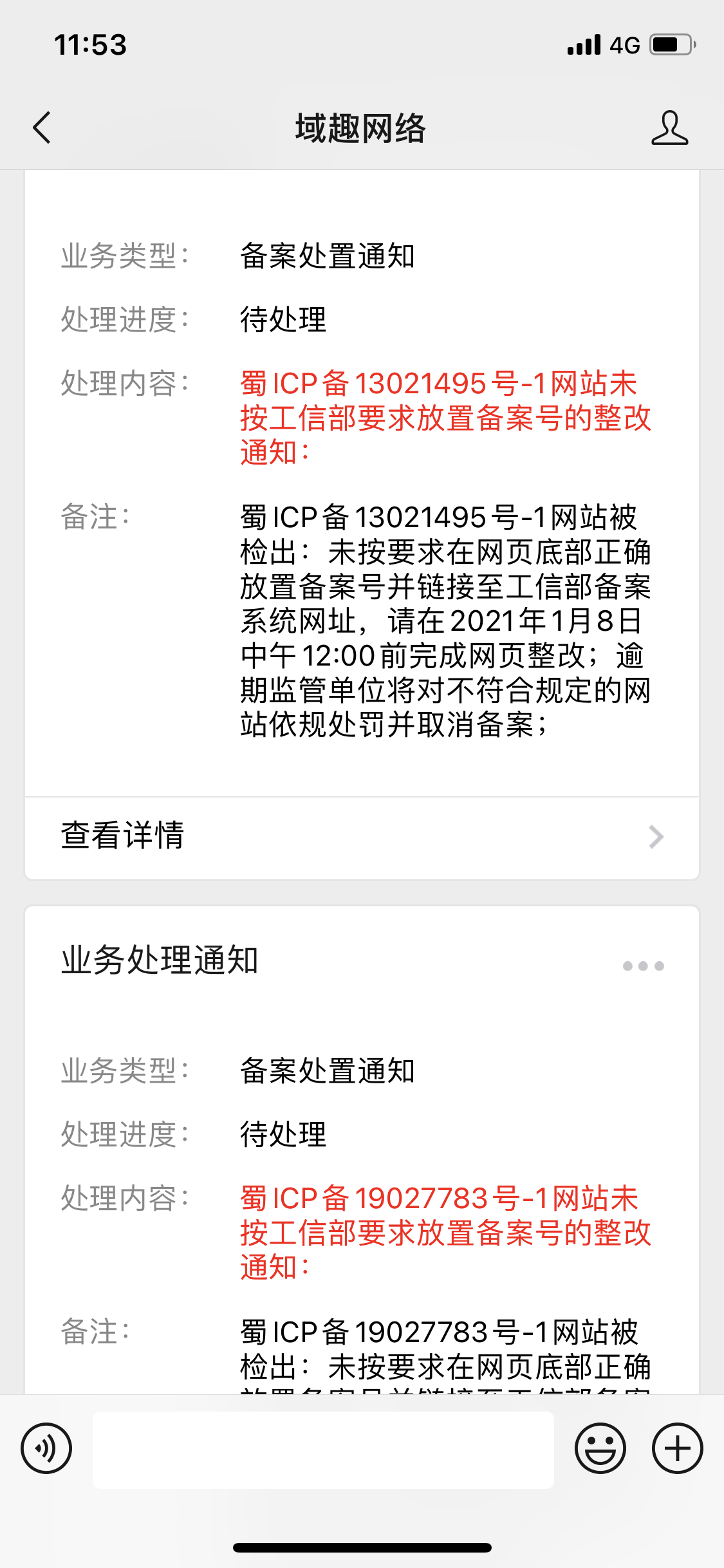Go back from the 域趣网络 chat

coord(42,127)
